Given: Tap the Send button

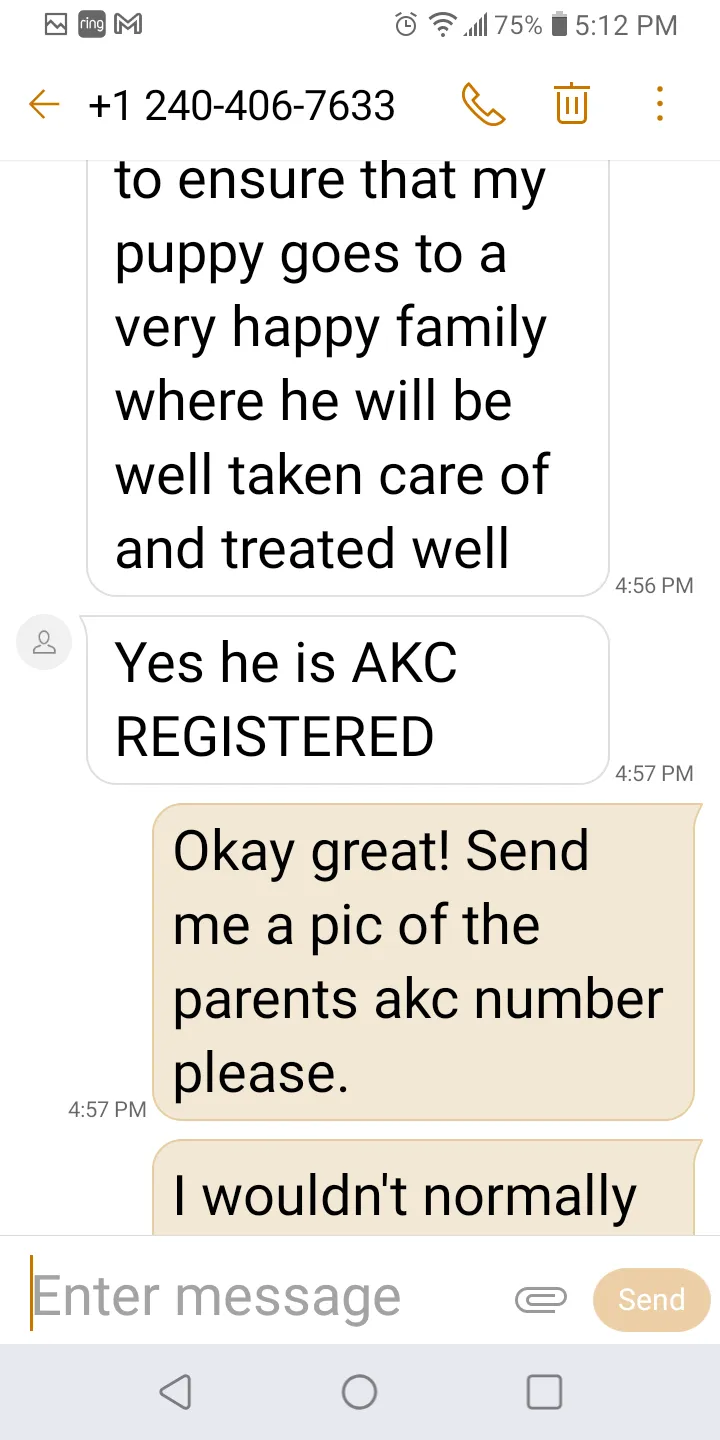Looking at the screenshot, I should (x=651, y=1299).
